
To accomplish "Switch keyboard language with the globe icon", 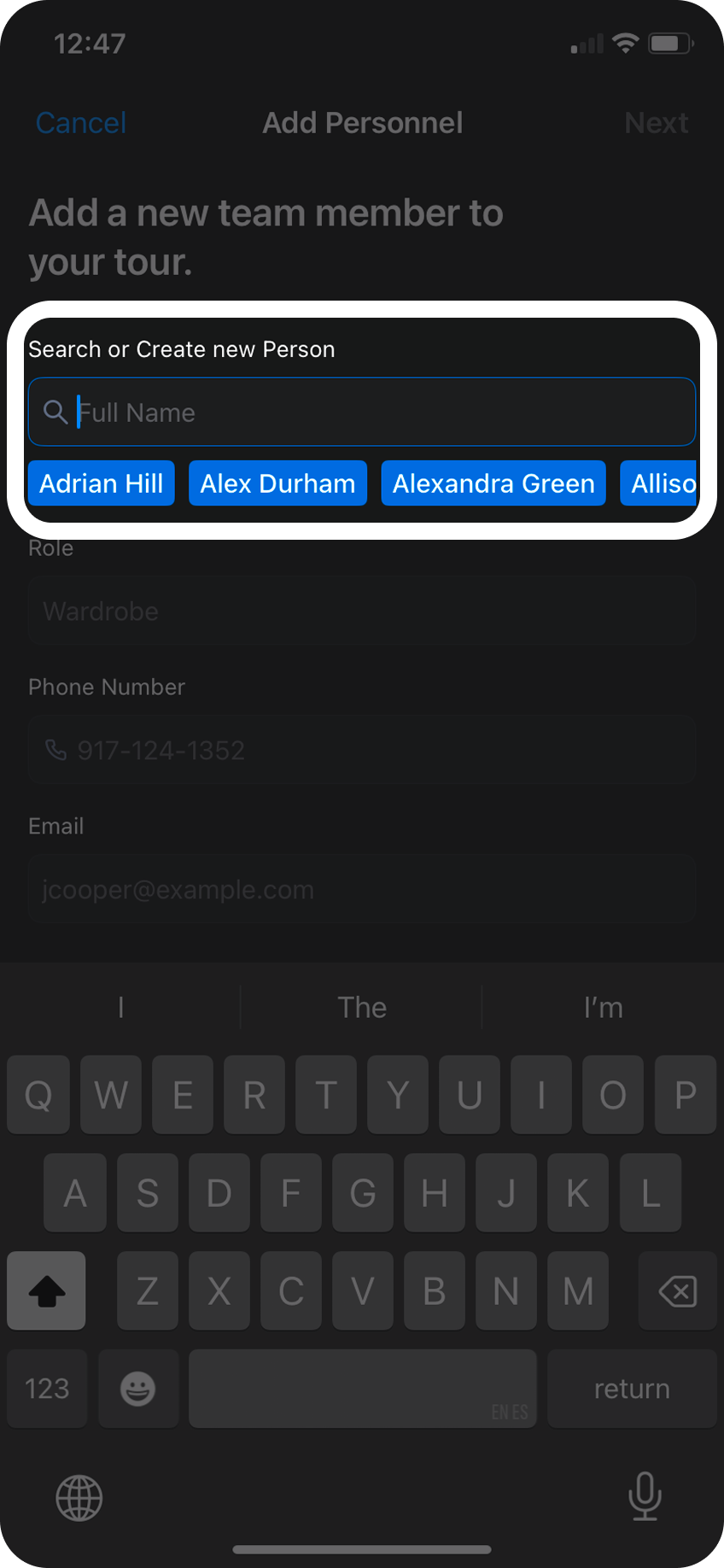I will [x=79, y=1498].
